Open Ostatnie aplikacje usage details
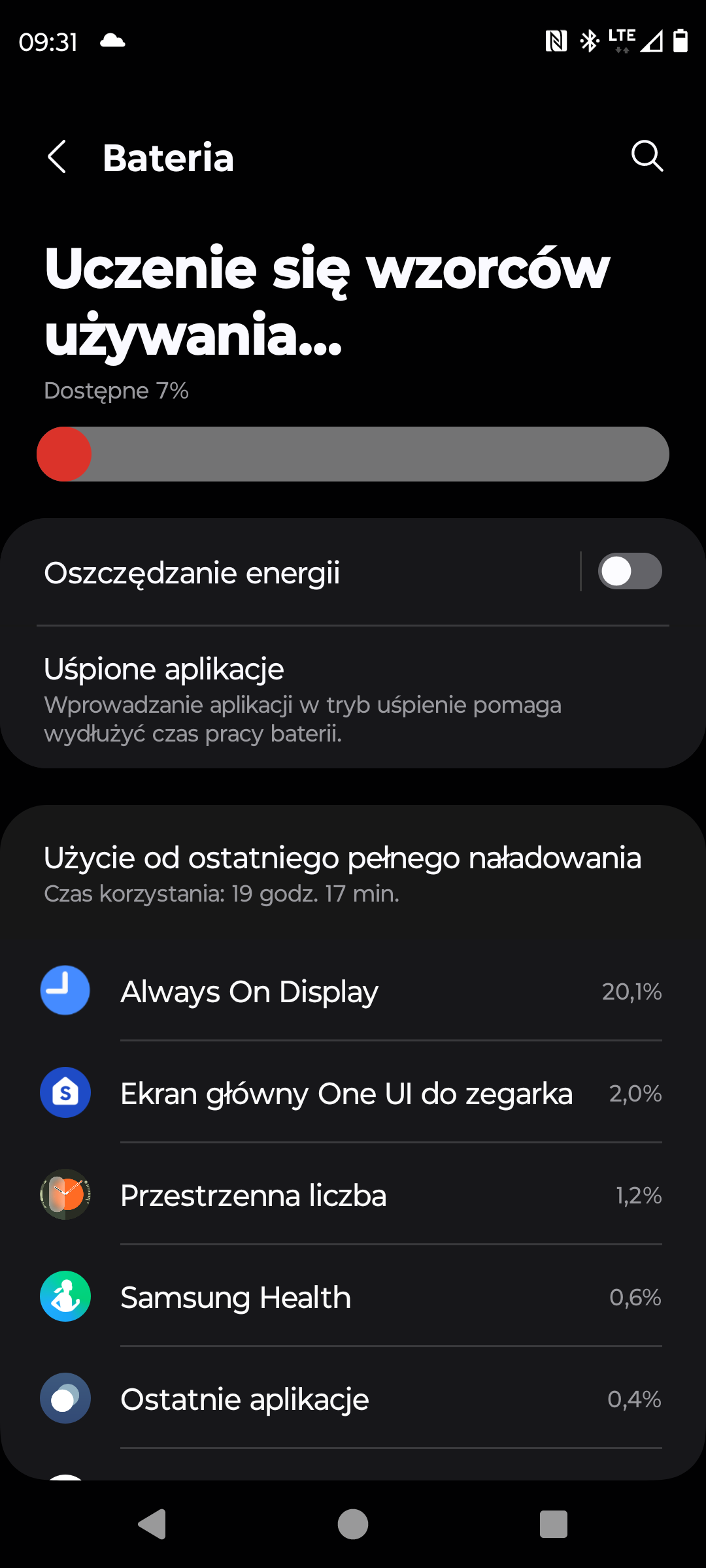The image size is (706, 1568). 353,1398
